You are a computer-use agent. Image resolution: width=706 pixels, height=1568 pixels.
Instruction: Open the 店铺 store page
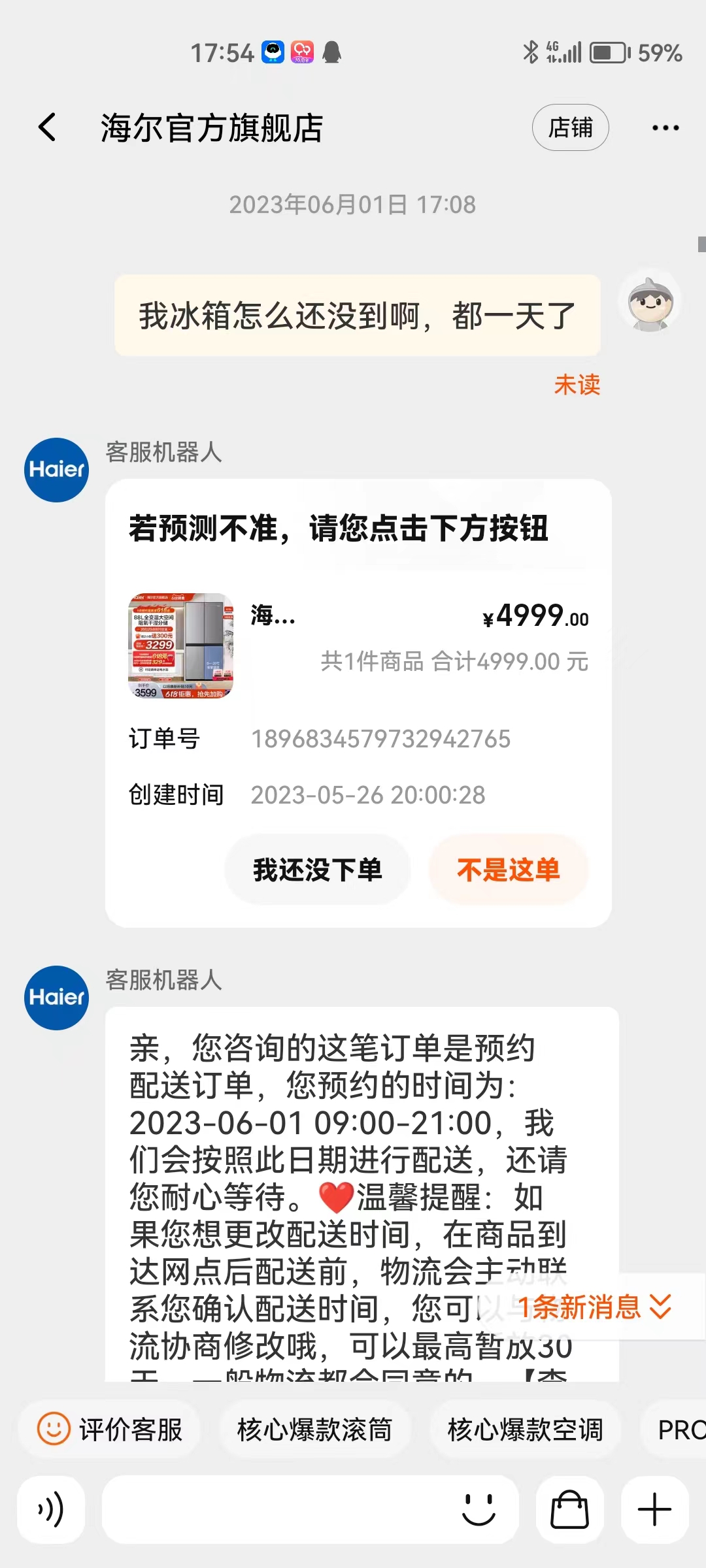(570, 127)
